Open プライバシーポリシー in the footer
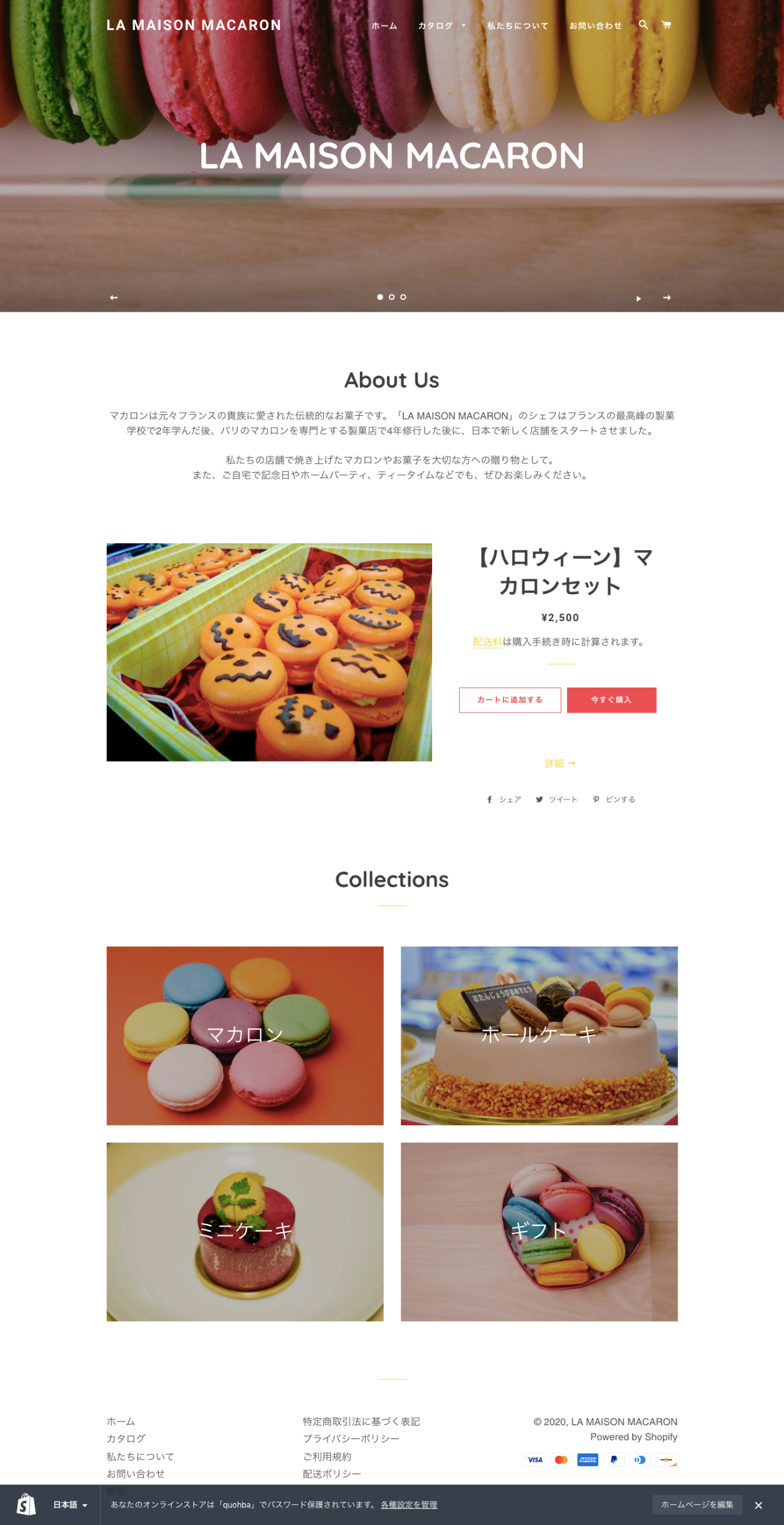The height and width of the screenshot is (1525, 784). (351, 1438)
